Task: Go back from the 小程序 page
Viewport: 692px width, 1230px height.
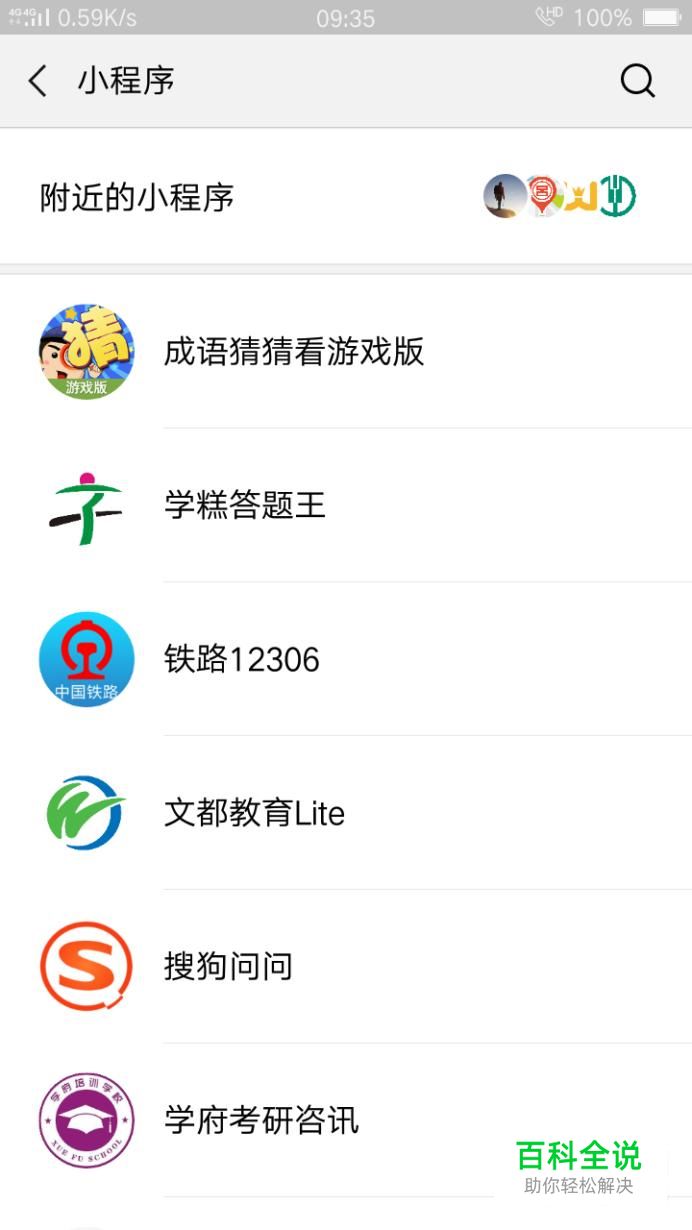Action: pos(38,81)
